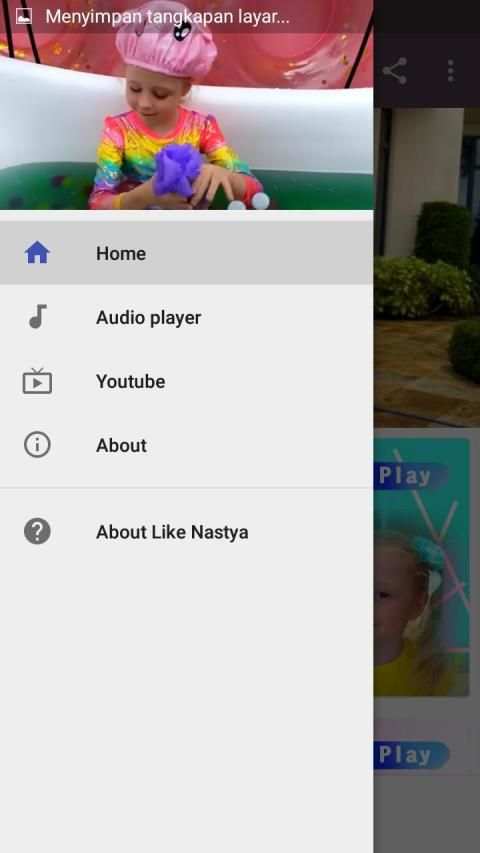This screenshot has height=853, width=480.
Task: Open About Like Nastya
Action: pyautogui.click(x=187, y=531)
